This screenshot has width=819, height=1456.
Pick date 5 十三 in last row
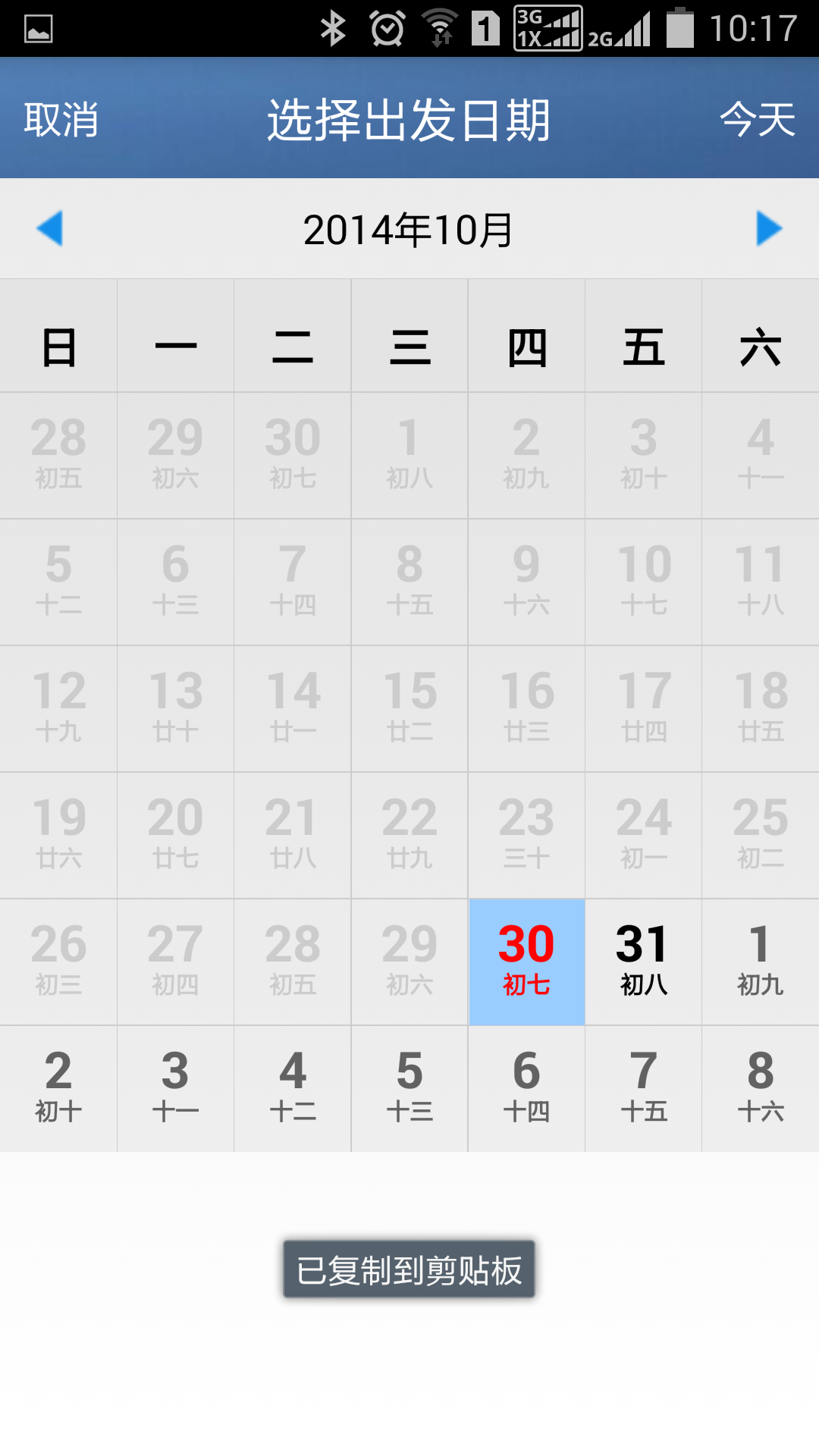point(409,1089)
